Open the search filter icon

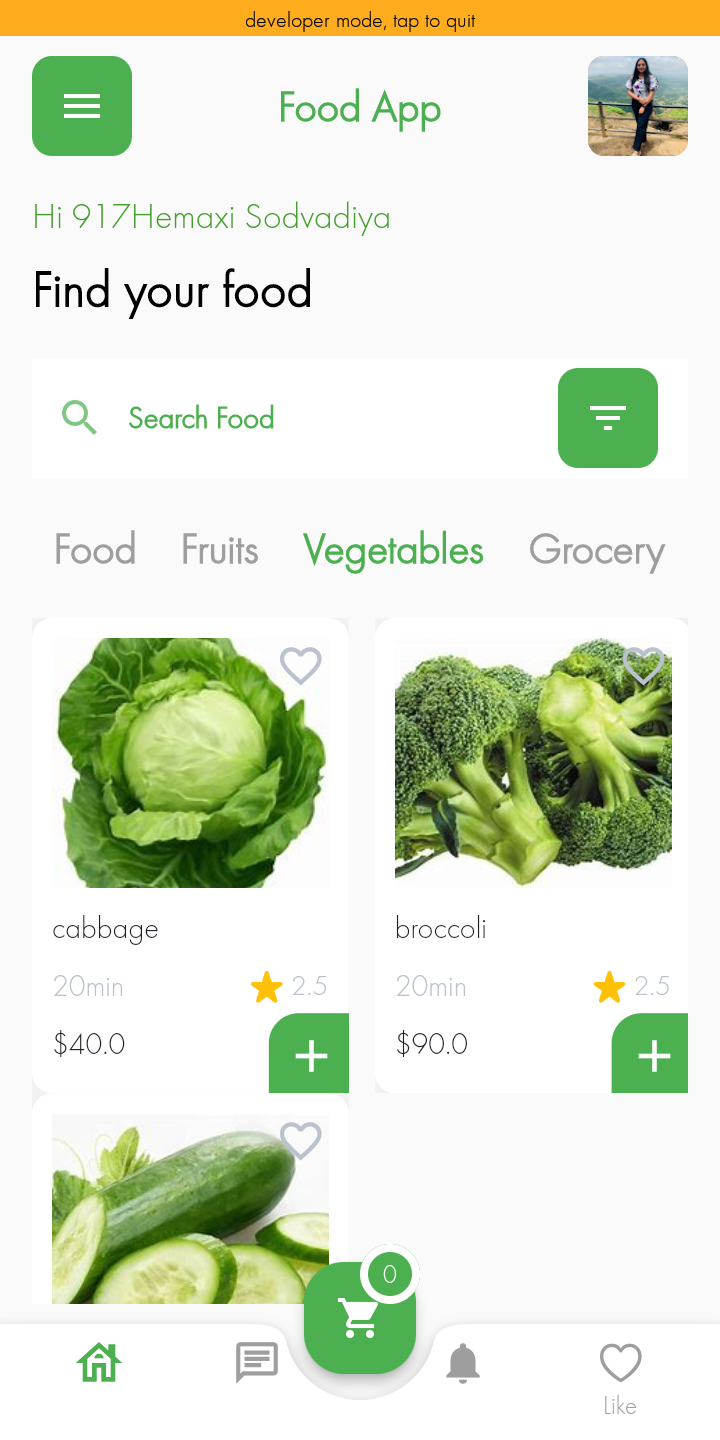coord(607,418)
